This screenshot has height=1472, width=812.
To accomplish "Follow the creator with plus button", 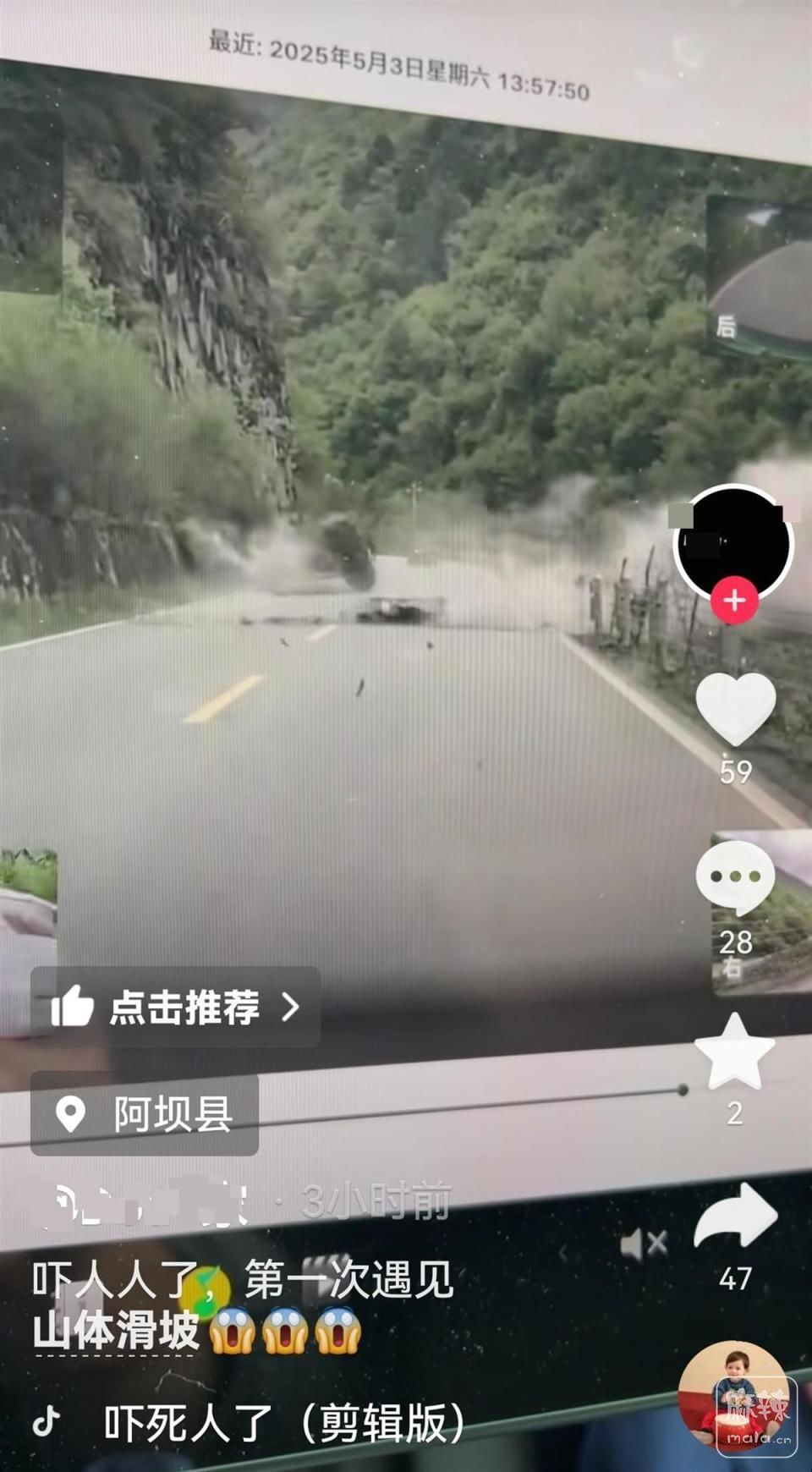I will (x=733, y=601).
